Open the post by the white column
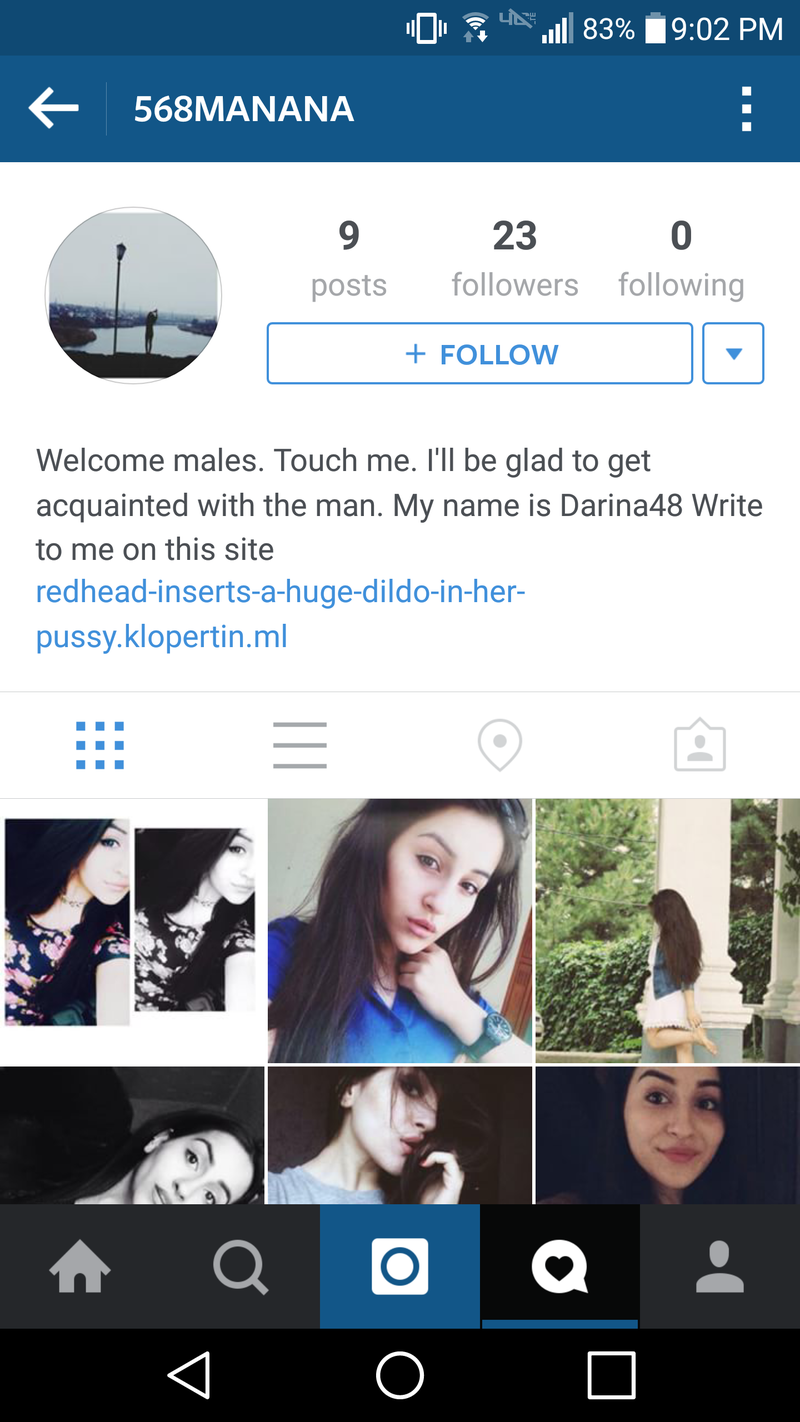 pos(668,930)
